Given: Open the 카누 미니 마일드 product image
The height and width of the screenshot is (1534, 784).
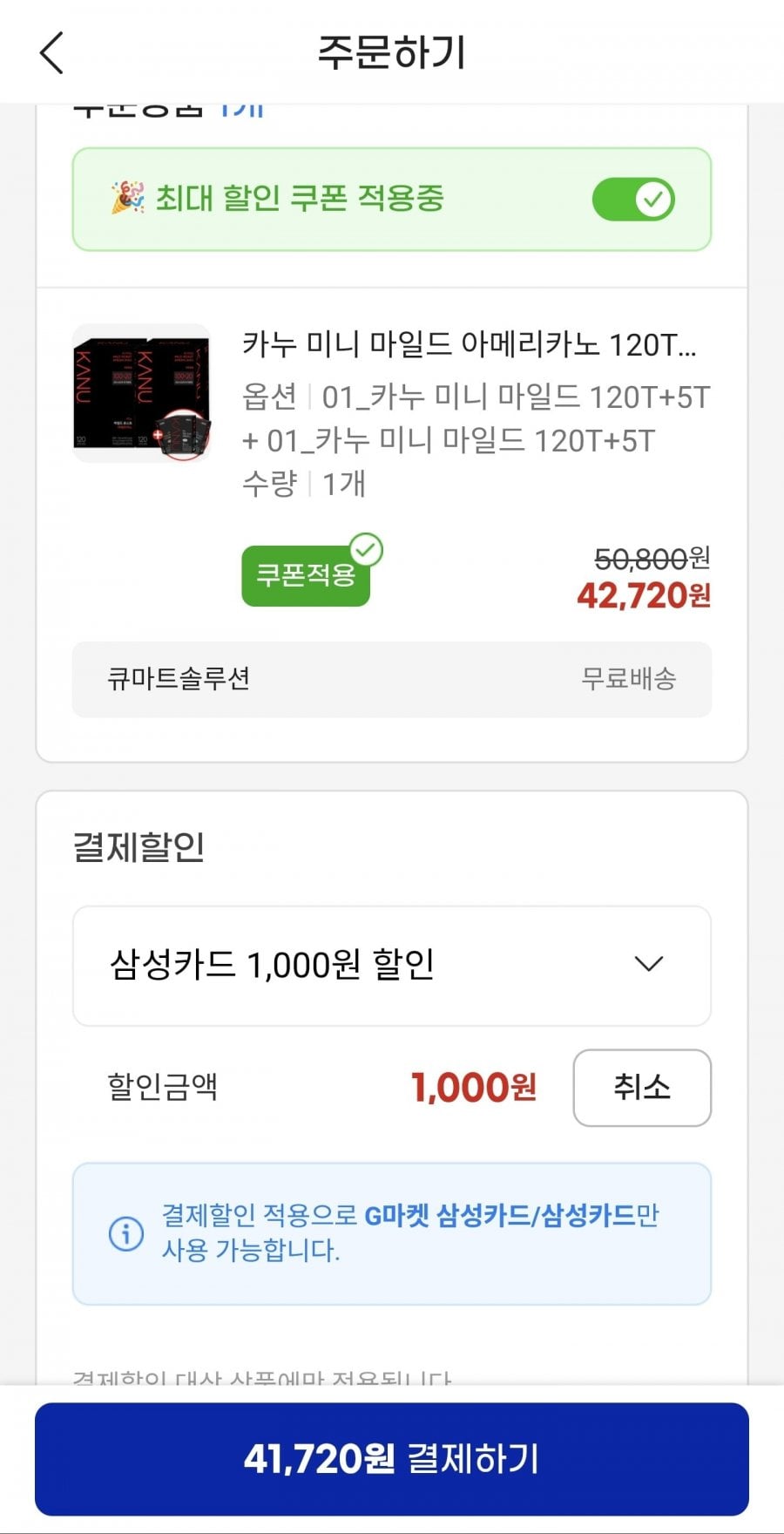Looking at the screenshot, I should click(x=141, y=393).
